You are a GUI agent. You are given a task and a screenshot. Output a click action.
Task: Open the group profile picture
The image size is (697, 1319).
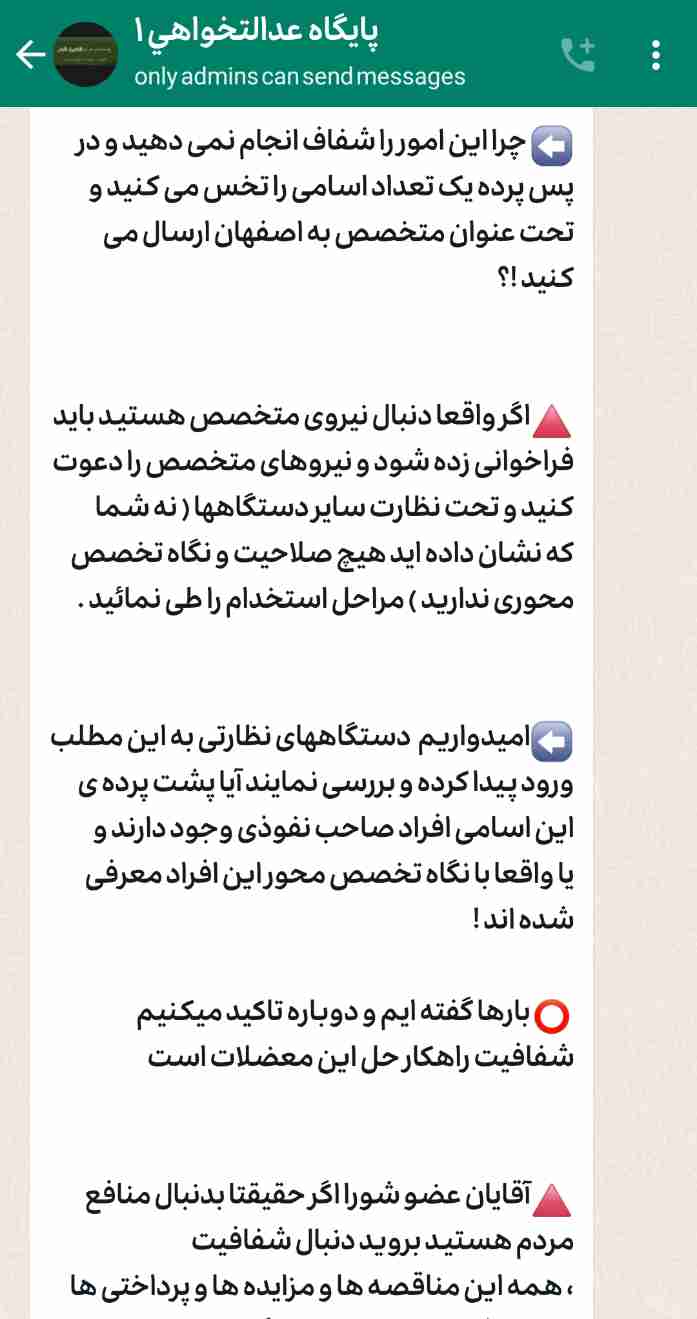[86, 54]
